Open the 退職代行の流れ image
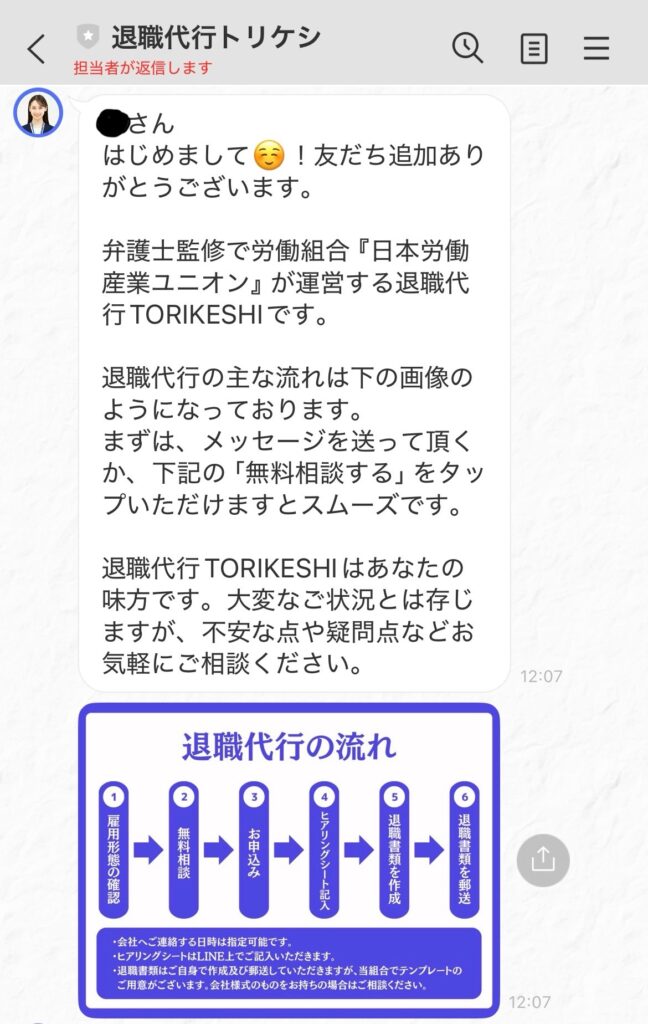Image resolution: width=648 pixels, height=1024 pixels. pyautogui.click(x=288, y=858)
